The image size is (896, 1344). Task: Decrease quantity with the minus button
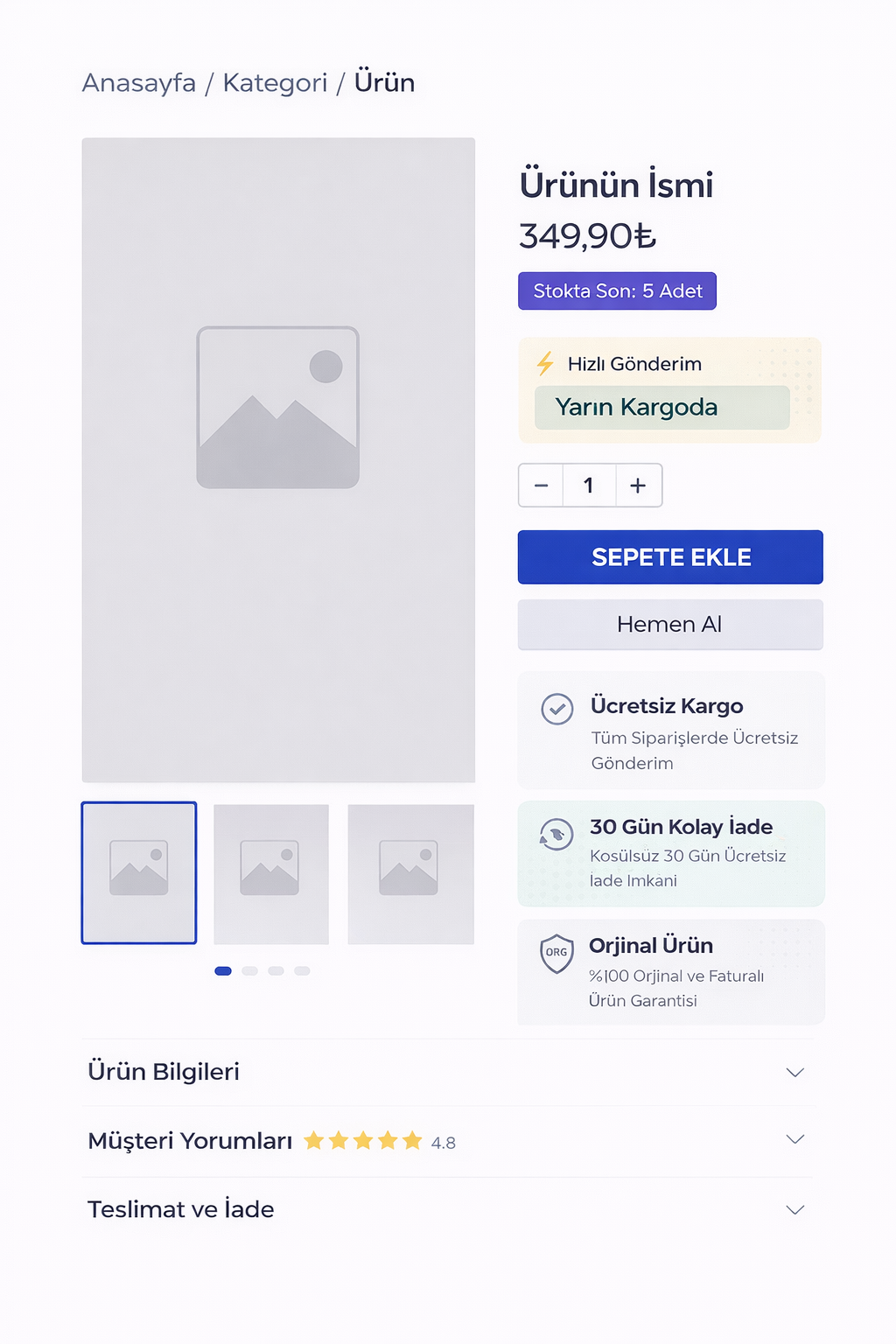pyautogui.click(x=542, y=486)
